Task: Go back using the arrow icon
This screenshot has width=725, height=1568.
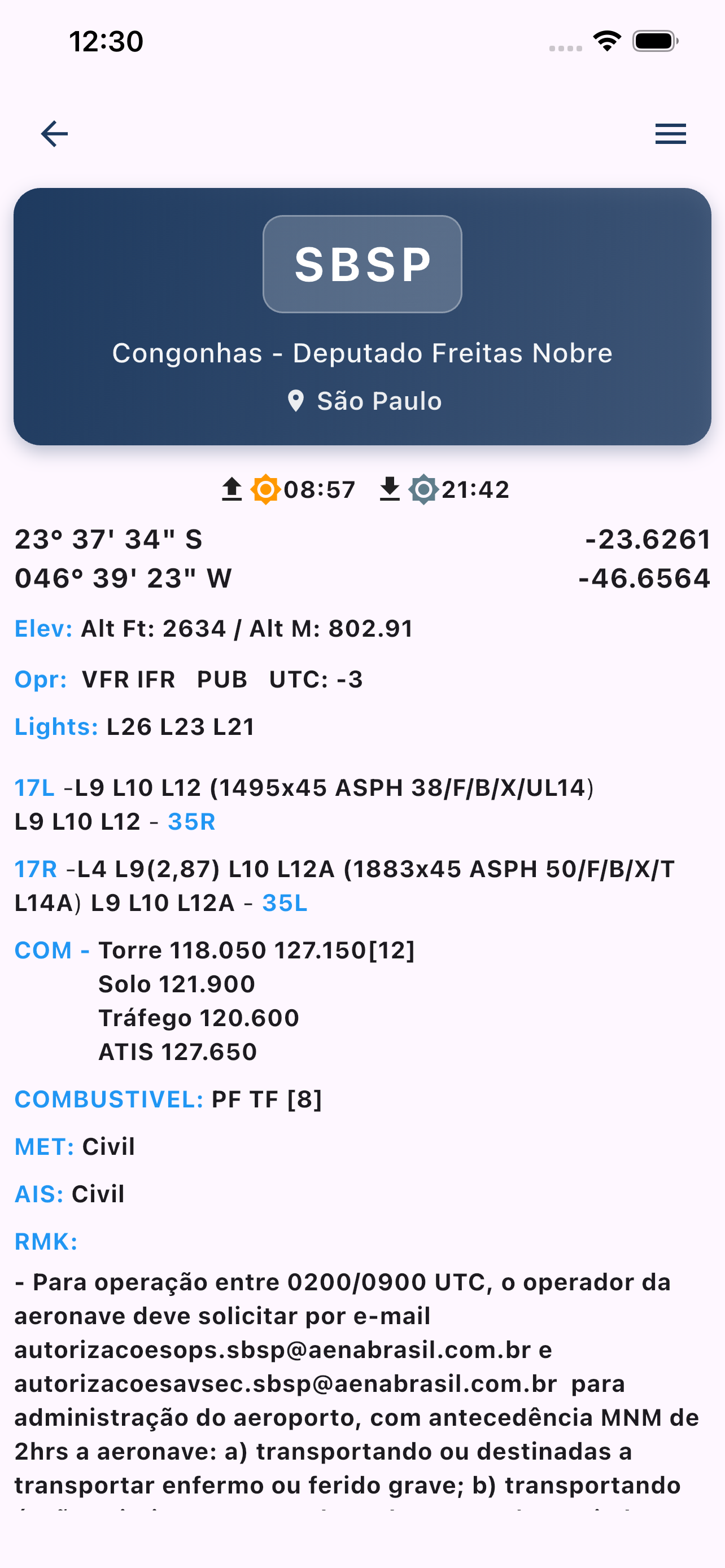Action: click(54, 134)
